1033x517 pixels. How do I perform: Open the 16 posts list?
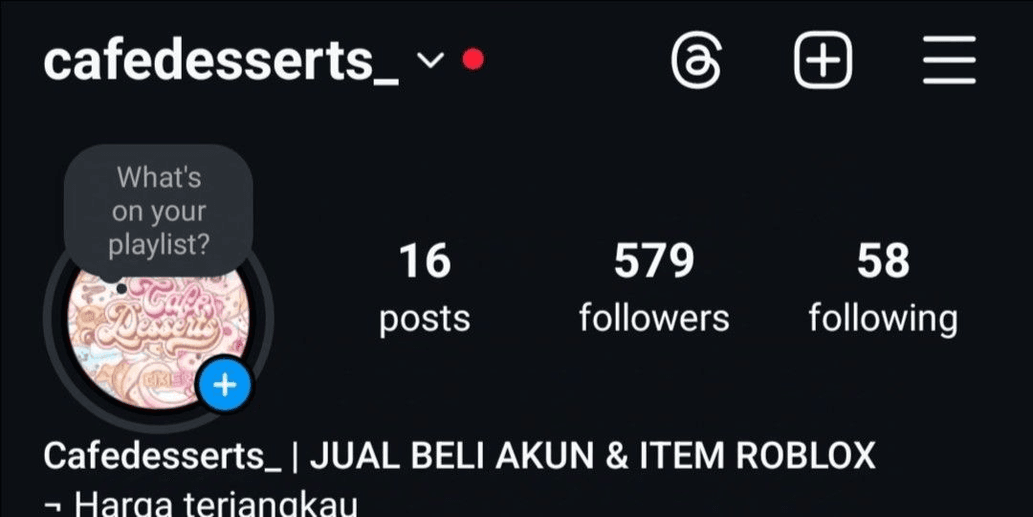point(424,289)
